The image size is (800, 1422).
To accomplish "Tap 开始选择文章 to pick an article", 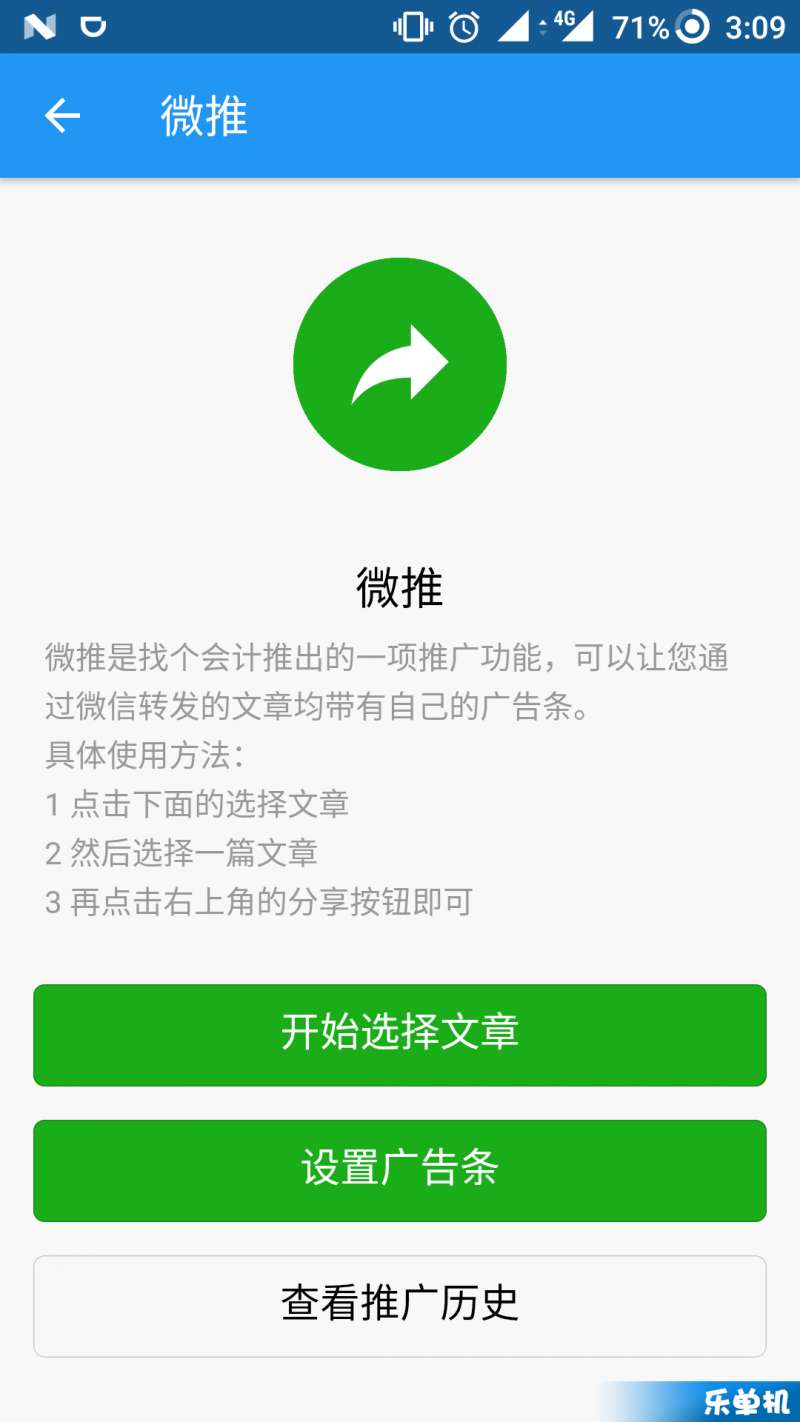I will (400, 1034).
